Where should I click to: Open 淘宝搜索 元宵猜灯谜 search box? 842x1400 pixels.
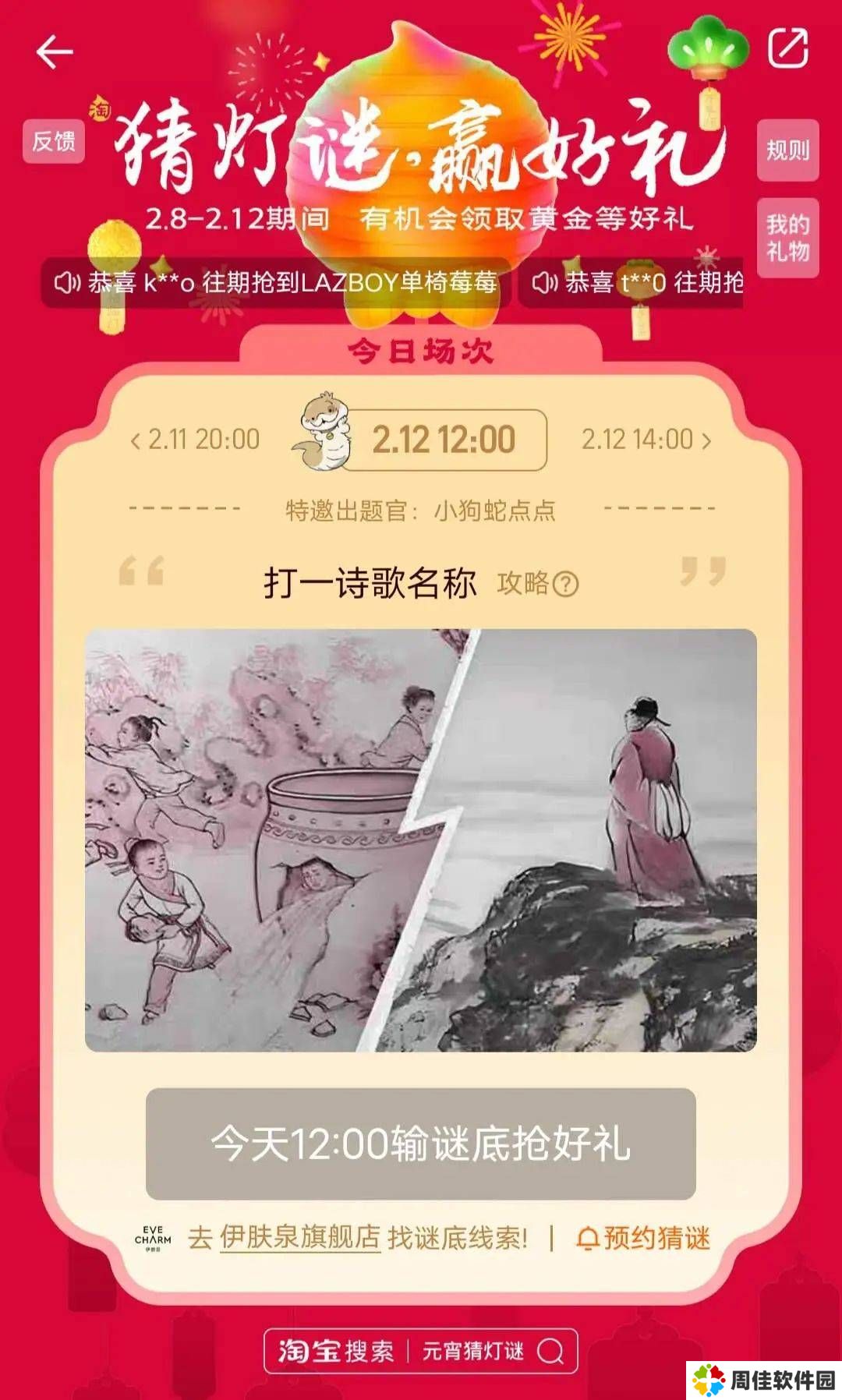pos(421,1351)
